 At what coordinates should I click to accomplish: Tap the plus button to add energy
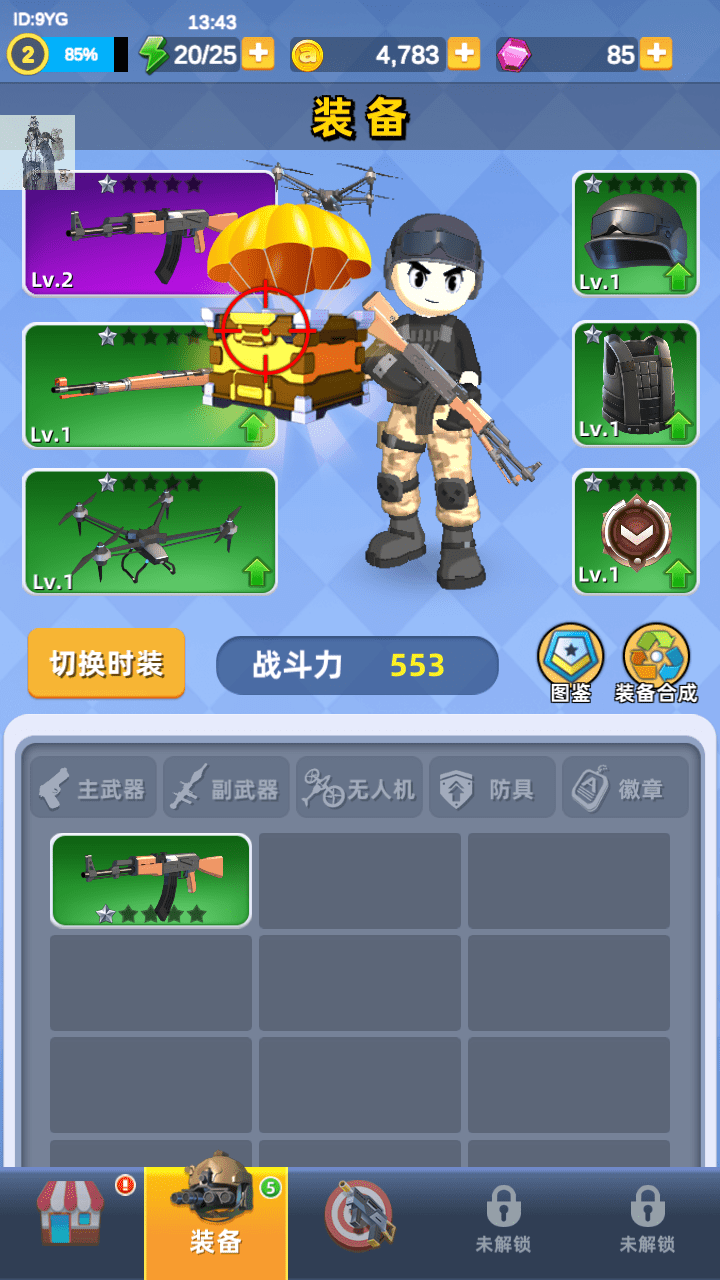click(x=258, y=54)
